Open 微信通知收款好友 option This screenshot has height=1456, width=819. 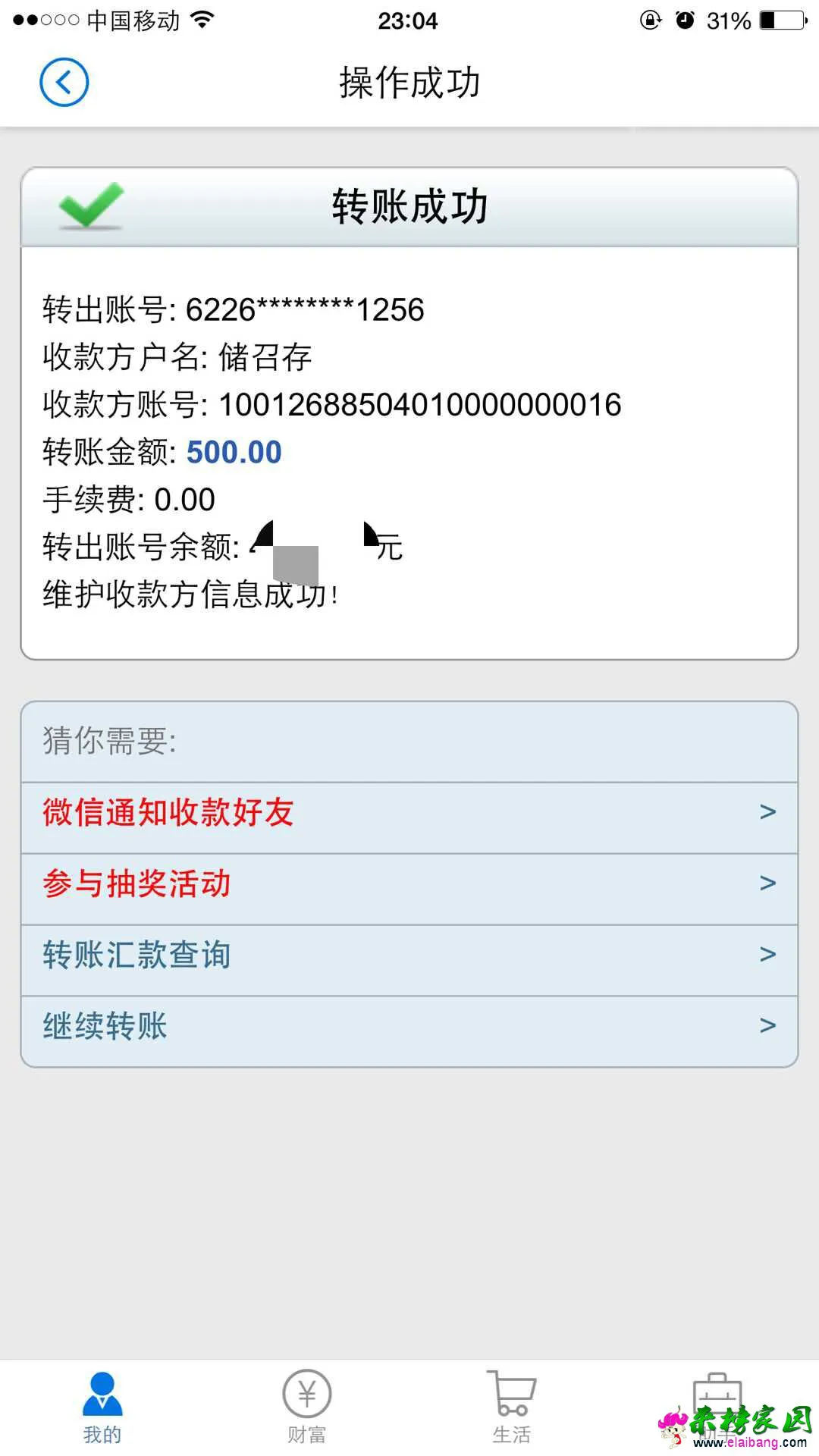pyautogui.click(x=409, y=813)
